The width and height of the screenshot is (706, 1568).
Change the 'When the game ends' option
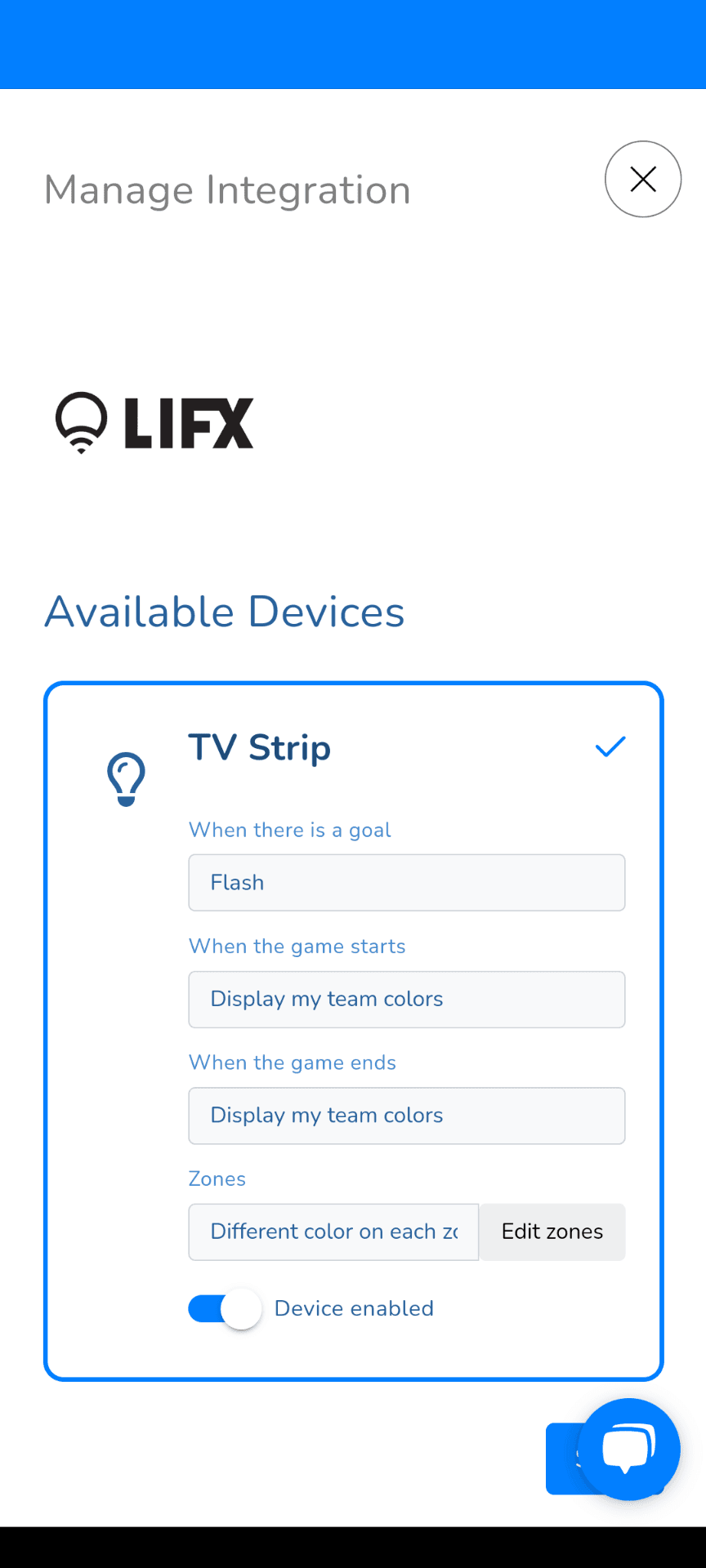(x=406, y=1116)
